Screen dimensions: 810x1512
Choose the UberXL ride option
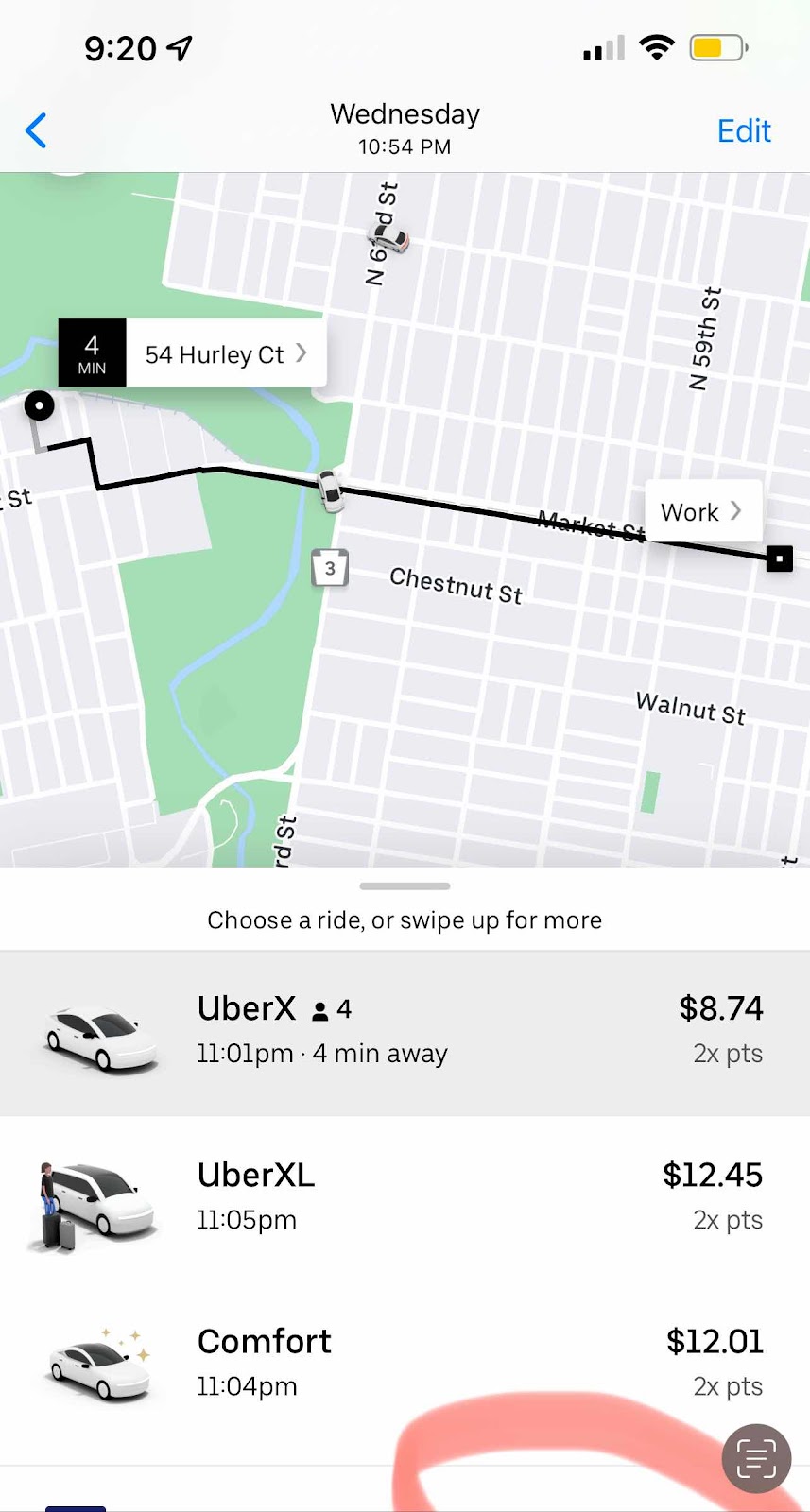pos(405,1197)
